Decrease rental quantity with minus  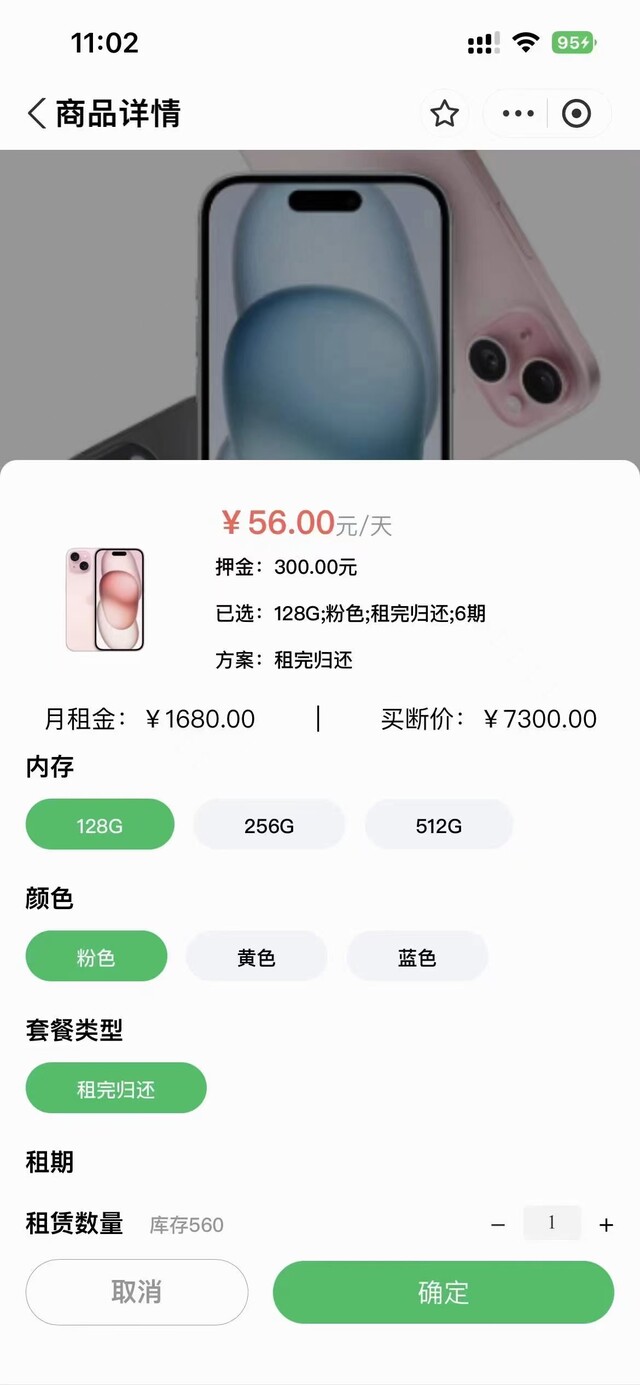coord(498,1225)
